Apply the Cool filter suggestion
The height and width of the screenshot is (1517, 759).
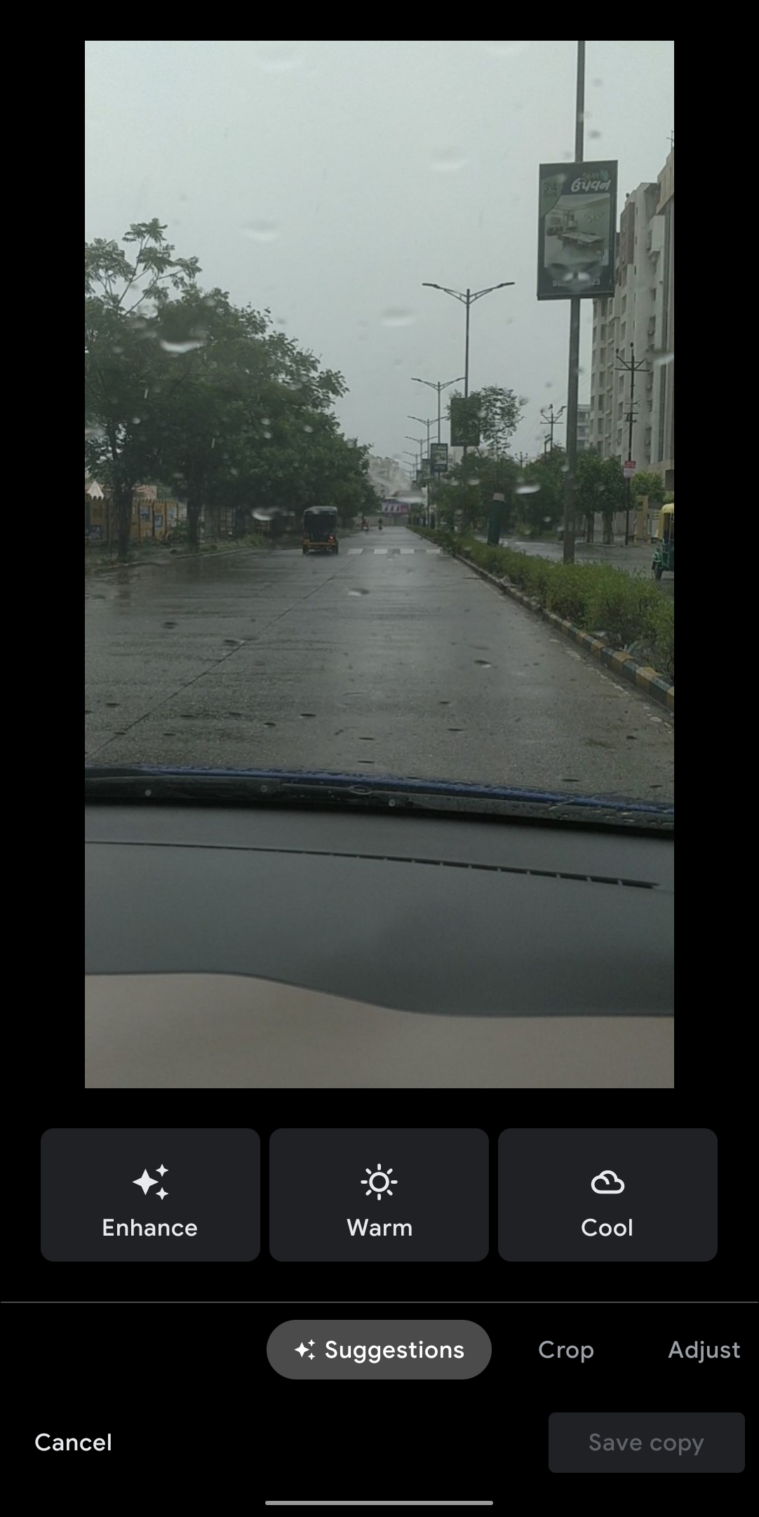pyautogui.click(x=607, y=1195)
